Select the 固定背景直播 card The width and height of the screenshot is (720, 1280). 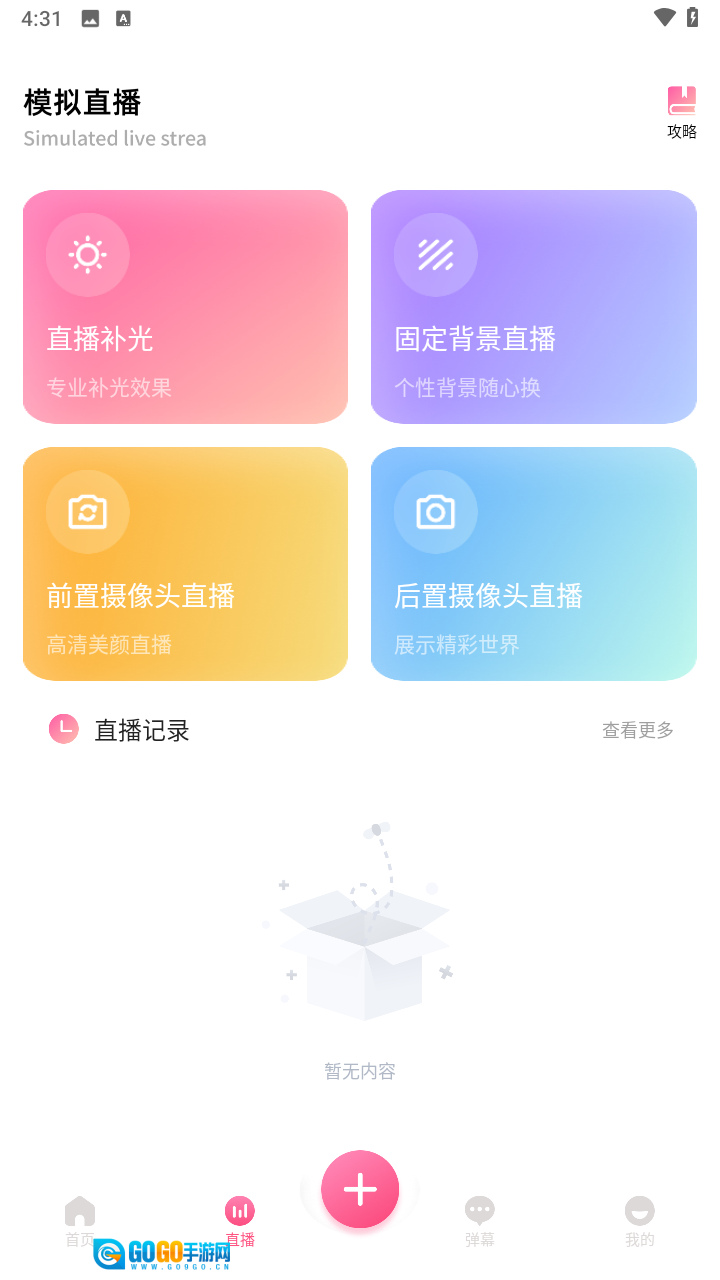(533, 307)
